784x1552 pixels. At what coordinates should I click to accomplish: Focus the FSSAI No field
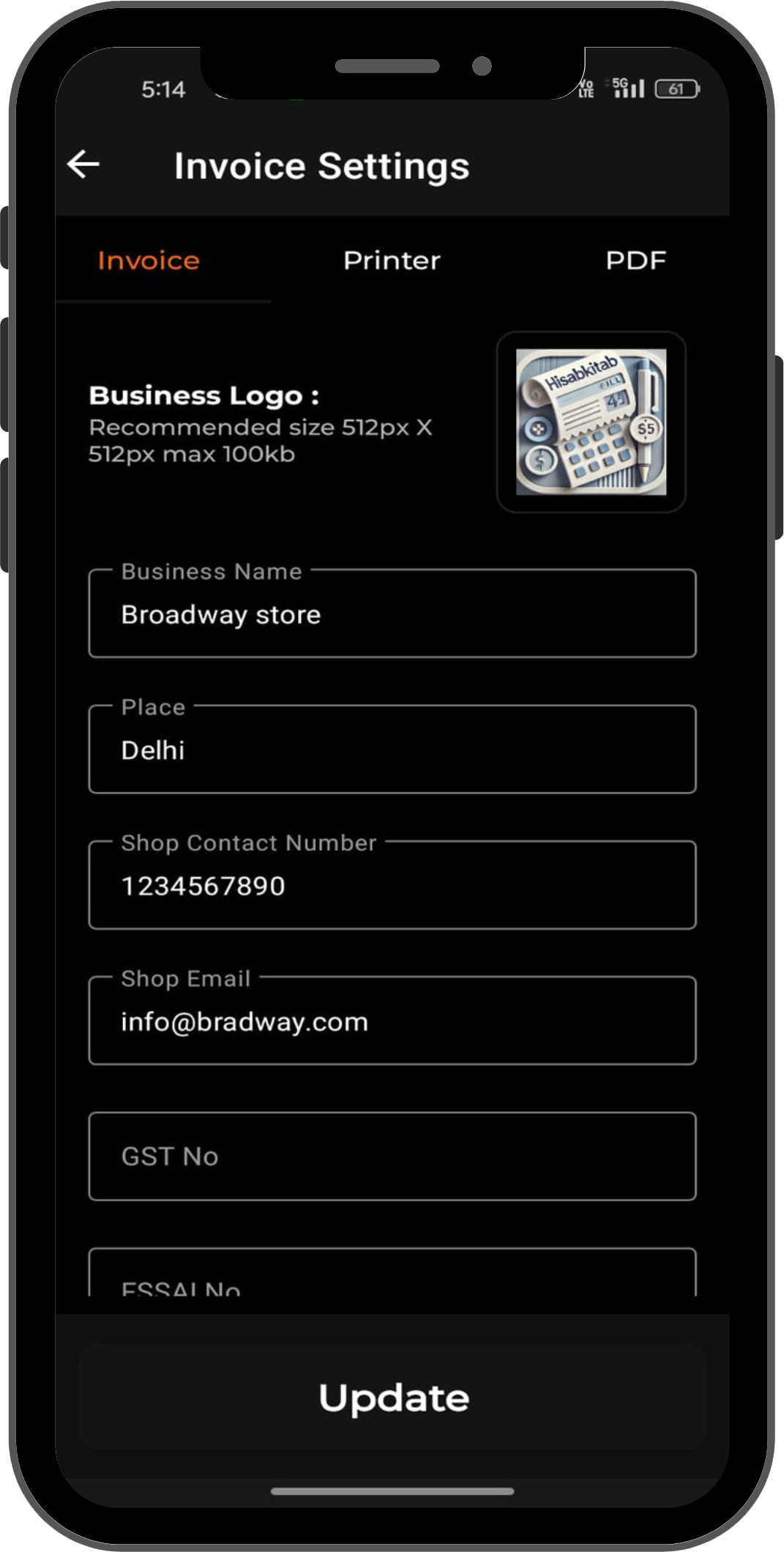(392, 1277)
